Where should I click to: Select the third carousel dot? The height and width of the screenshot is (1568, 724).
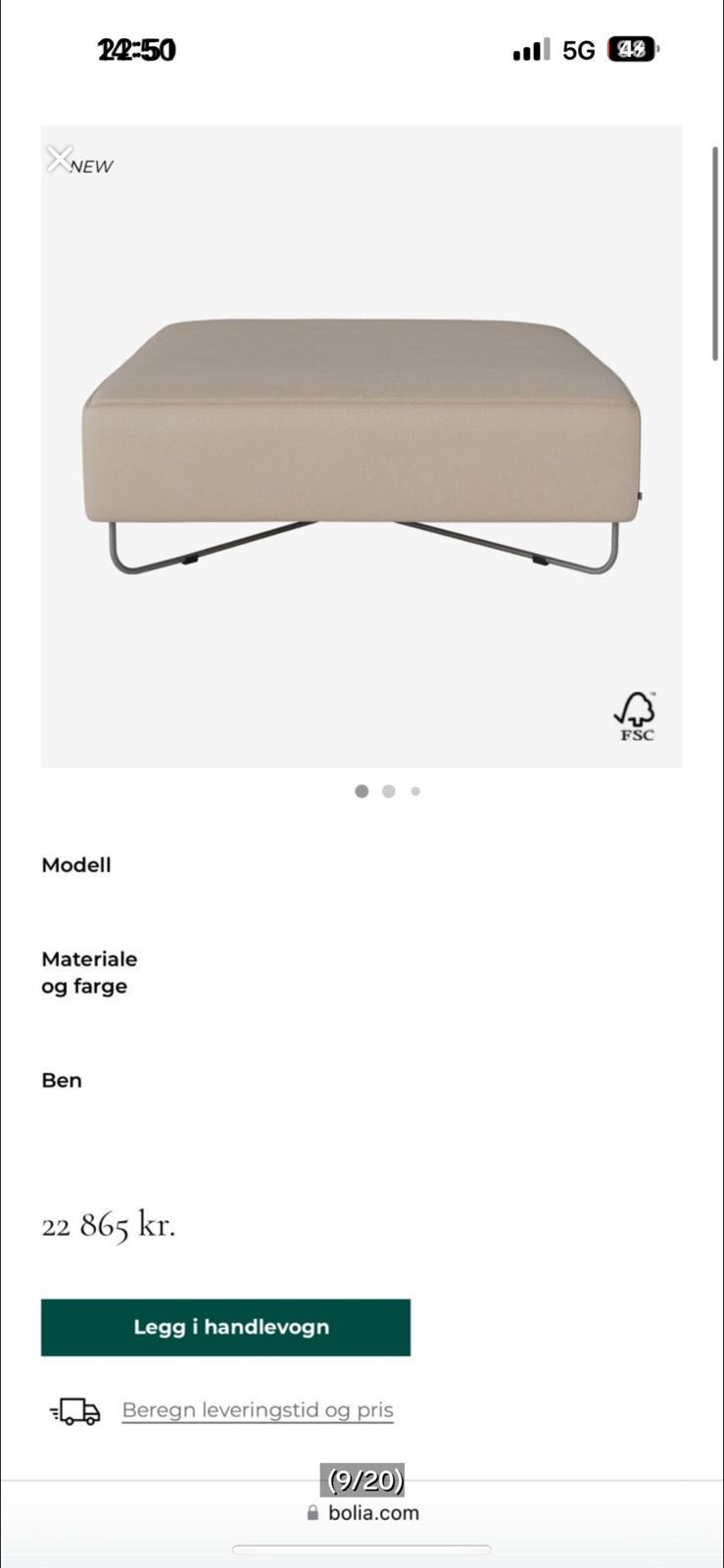point(415,791)
